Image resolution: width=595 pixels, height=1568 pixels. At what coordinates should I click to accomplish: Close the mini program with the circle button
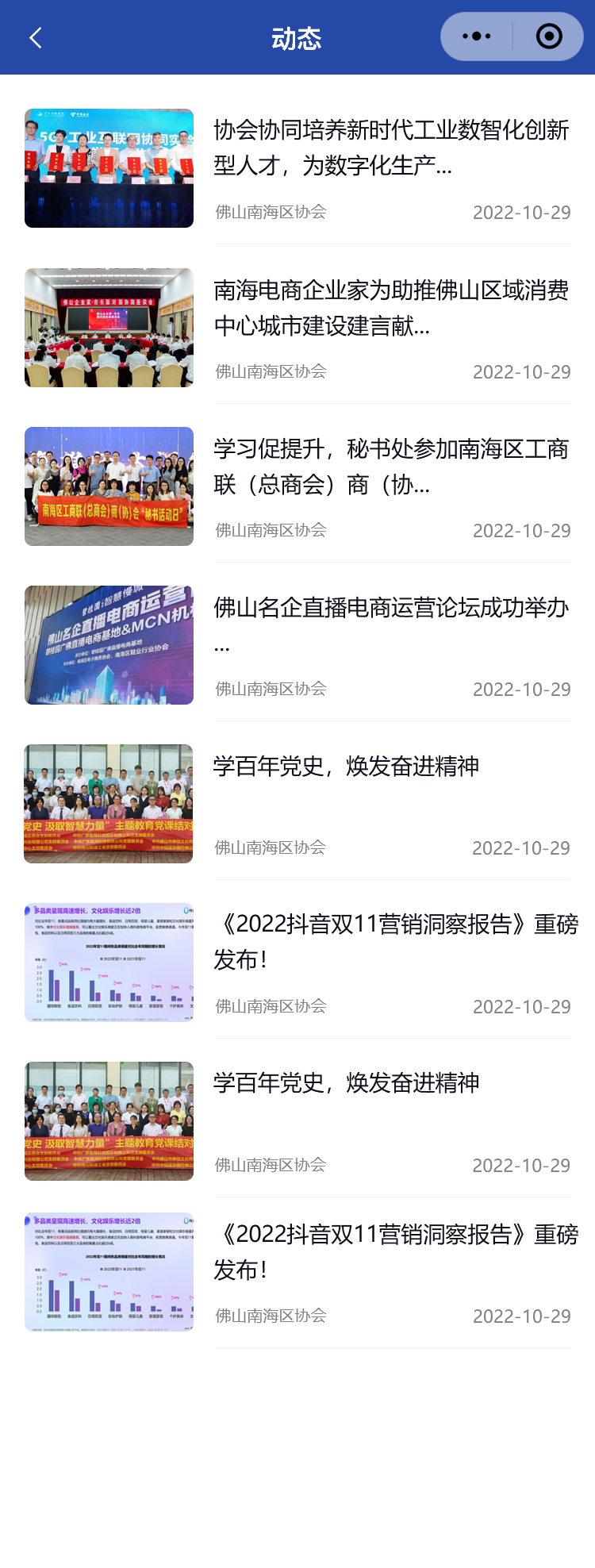pos(549,37)
